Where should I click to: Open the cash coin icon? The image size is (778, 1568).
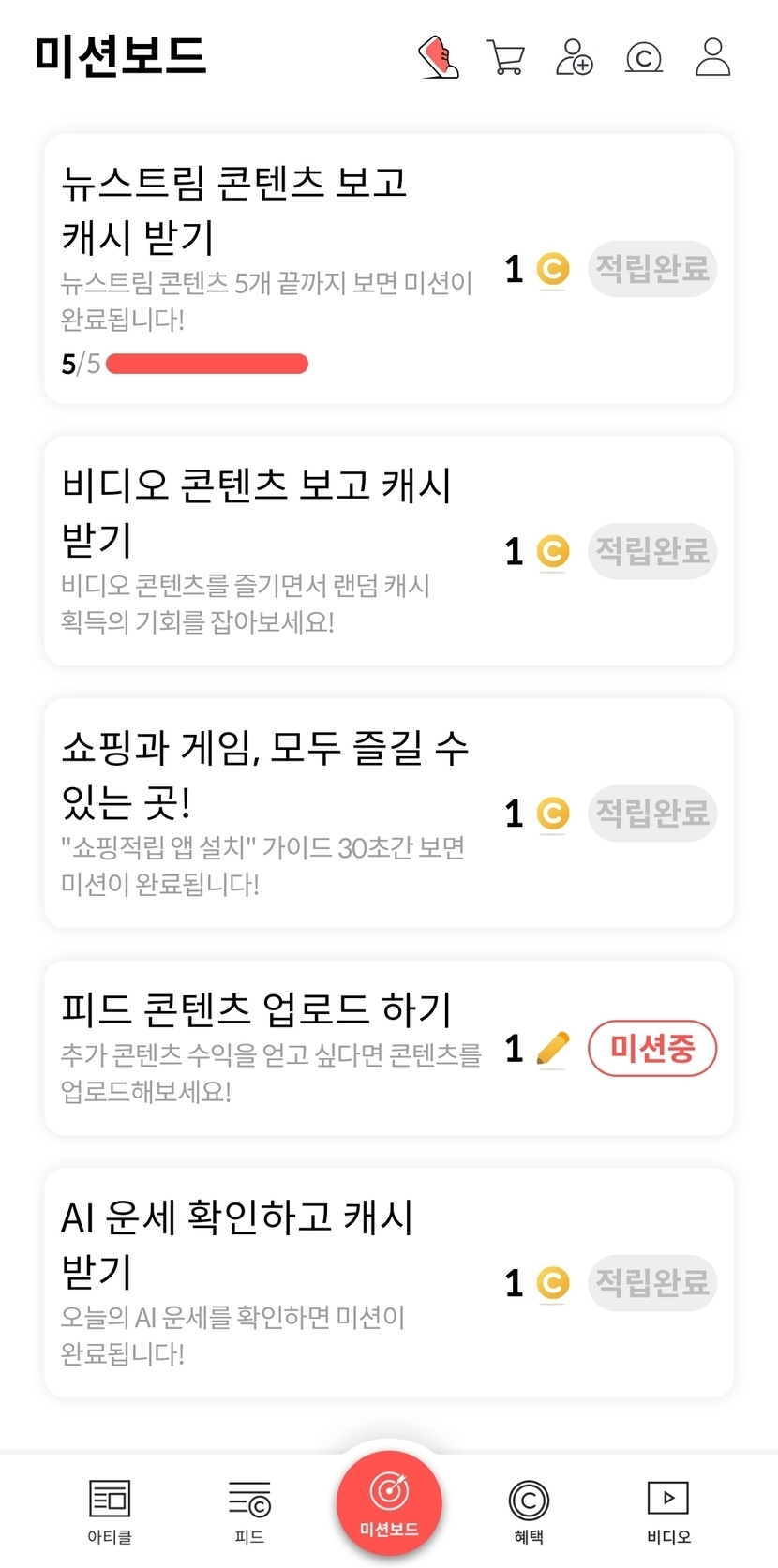coord(644,58)
